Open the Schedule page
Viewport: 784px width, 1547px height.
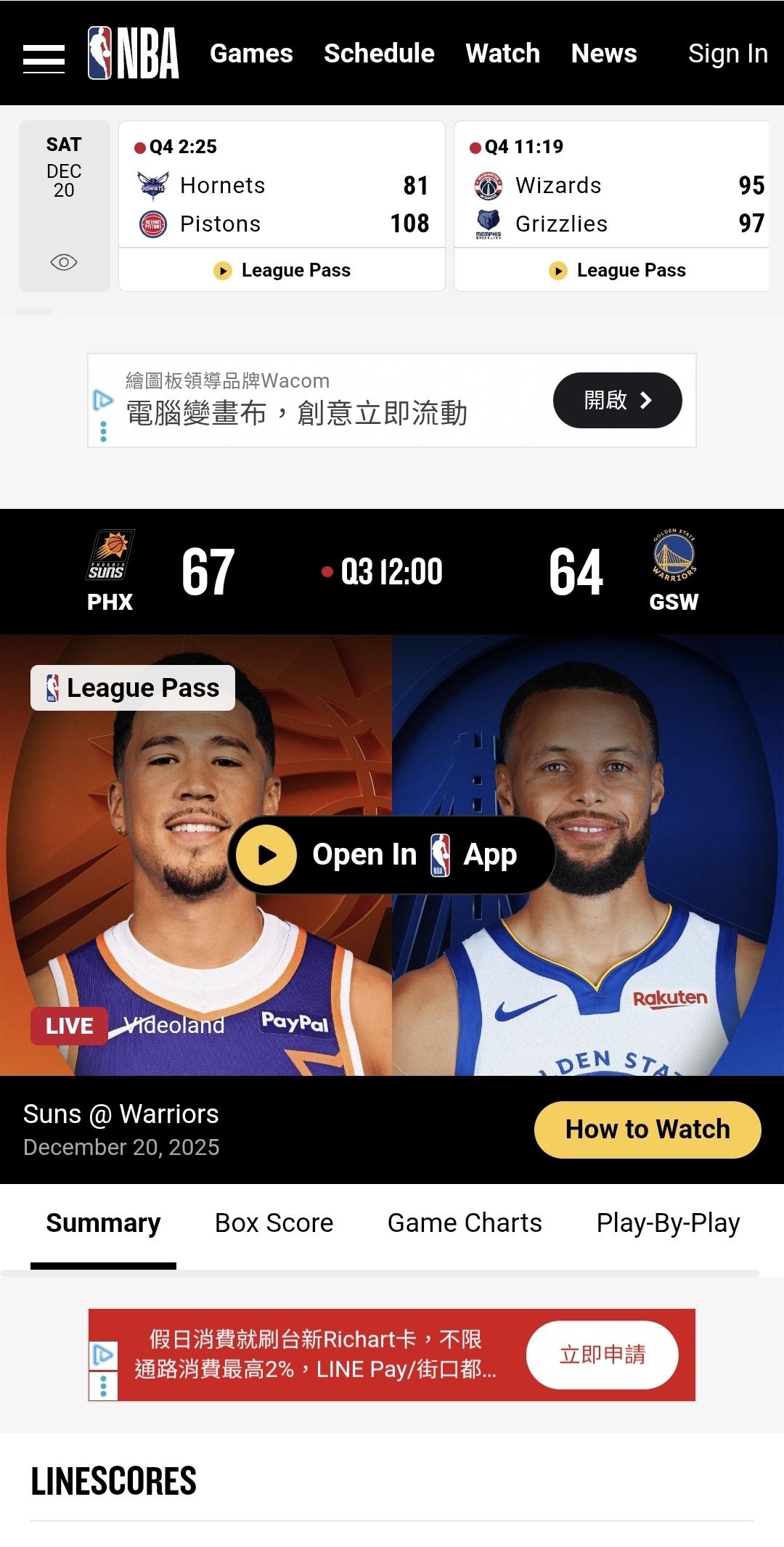tap(379, 53)
